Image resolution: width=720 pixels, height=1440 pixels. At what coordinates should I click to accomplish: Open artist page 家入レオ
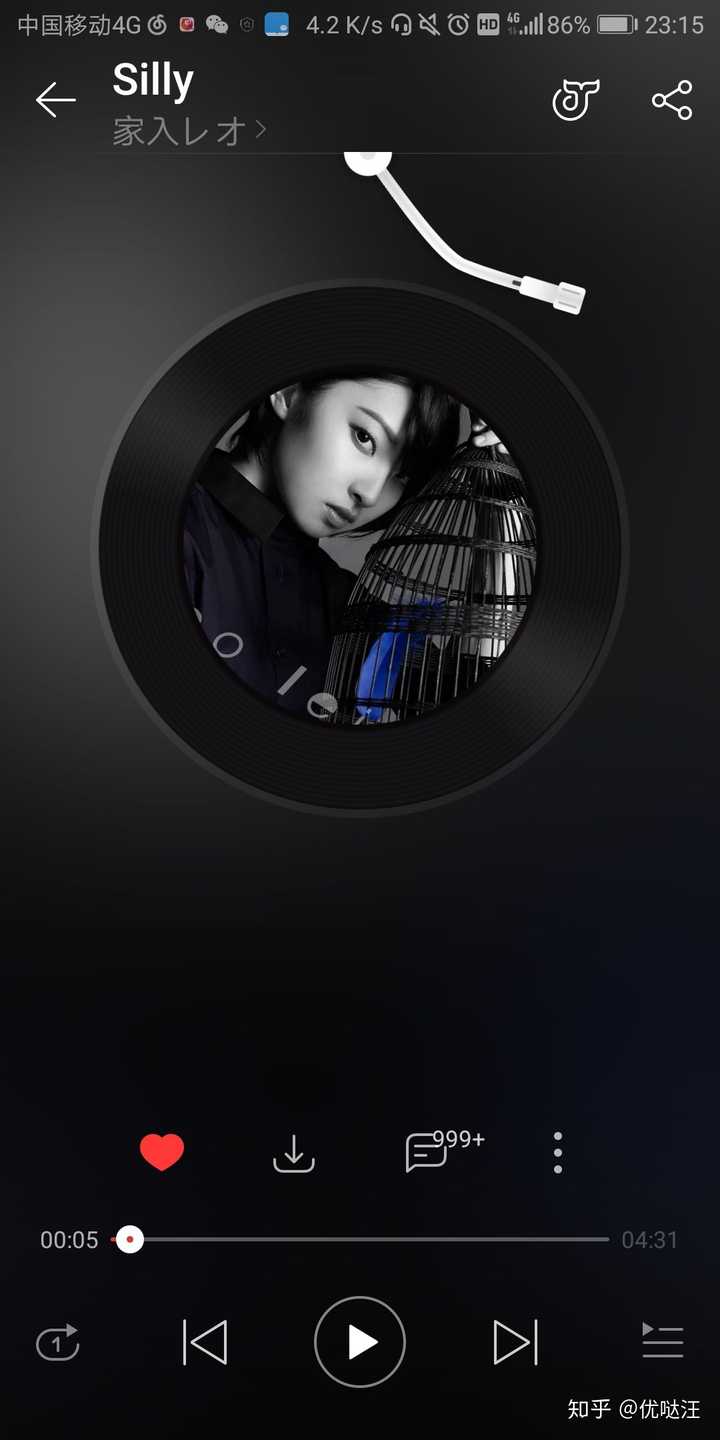pos(188,131)
